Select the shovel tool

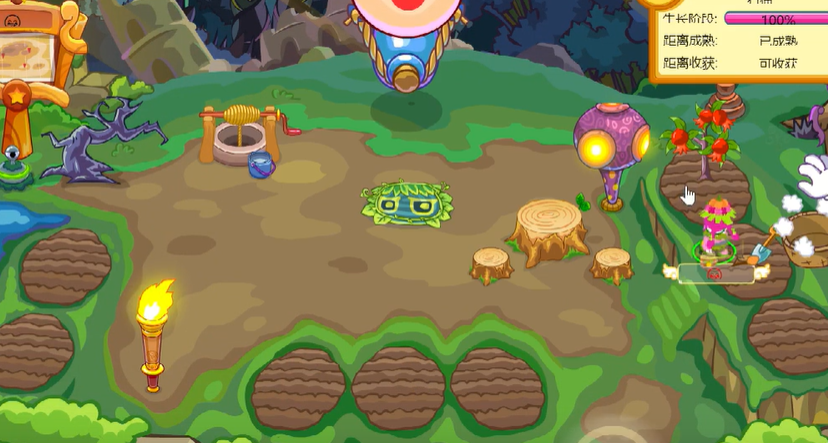pyautogui.click(x=757, y=246)
